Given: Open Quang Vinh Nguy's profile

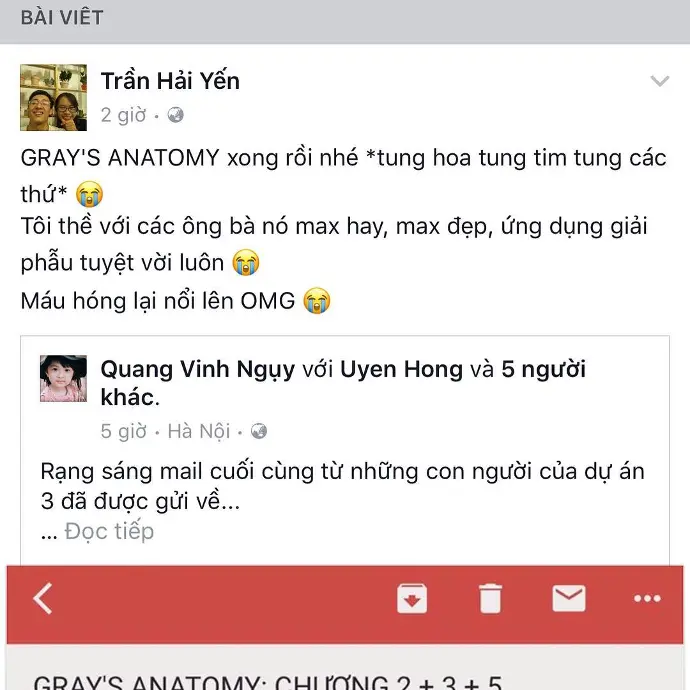Looking at the screenshot, I should (197, 370).
